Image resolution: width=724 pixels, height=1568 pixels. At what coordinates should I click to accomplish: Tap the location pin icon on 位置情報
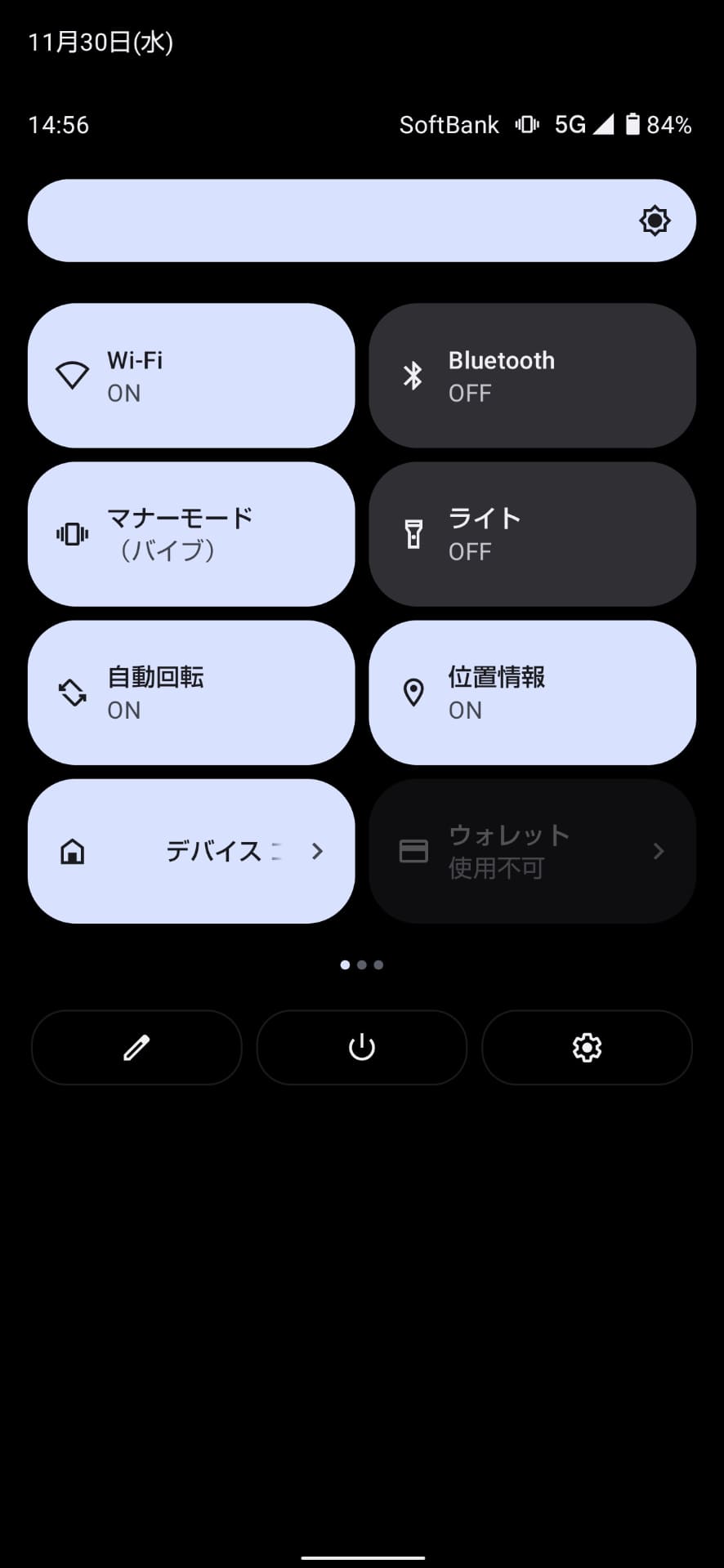point(413,691)
